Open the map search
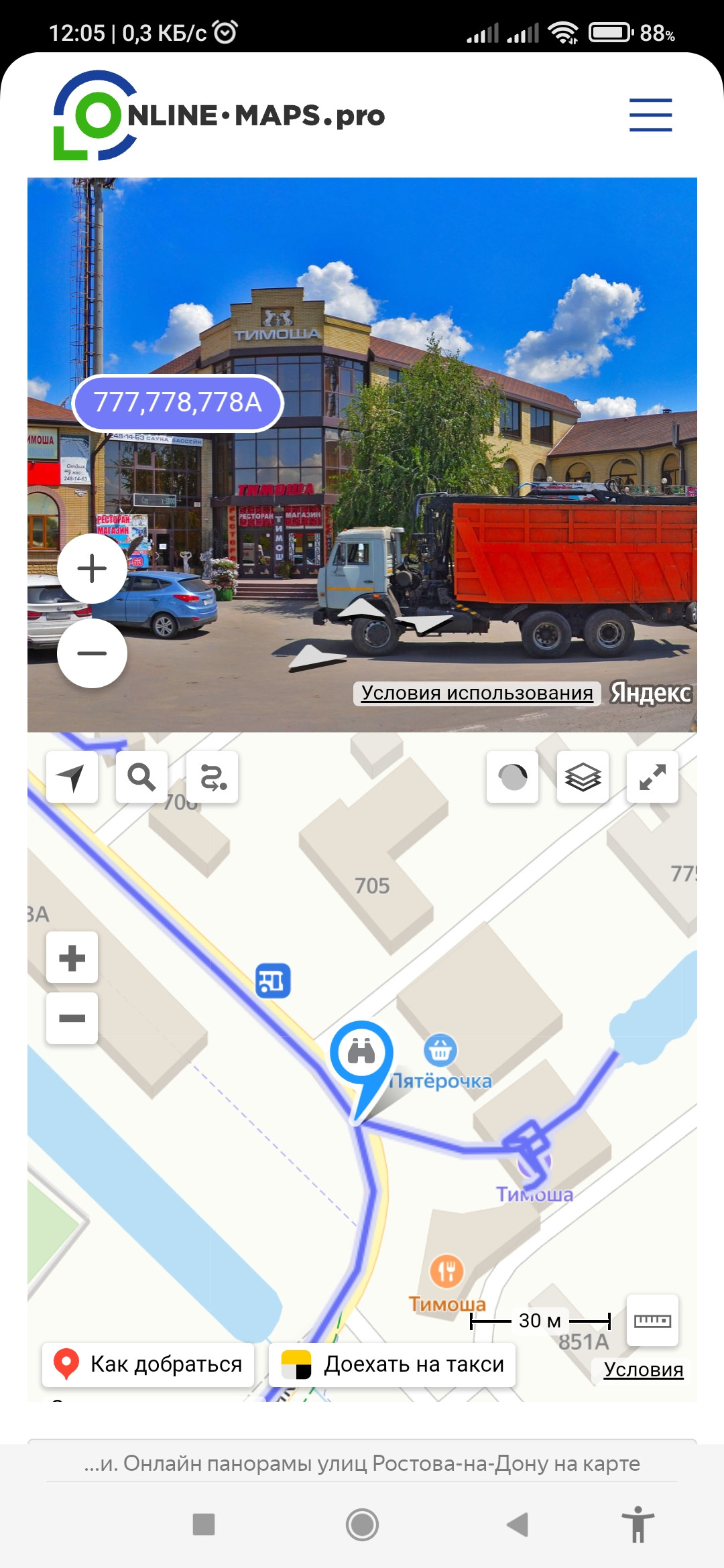The height and width of the screenshot is (1568, 724). point(141,777)
